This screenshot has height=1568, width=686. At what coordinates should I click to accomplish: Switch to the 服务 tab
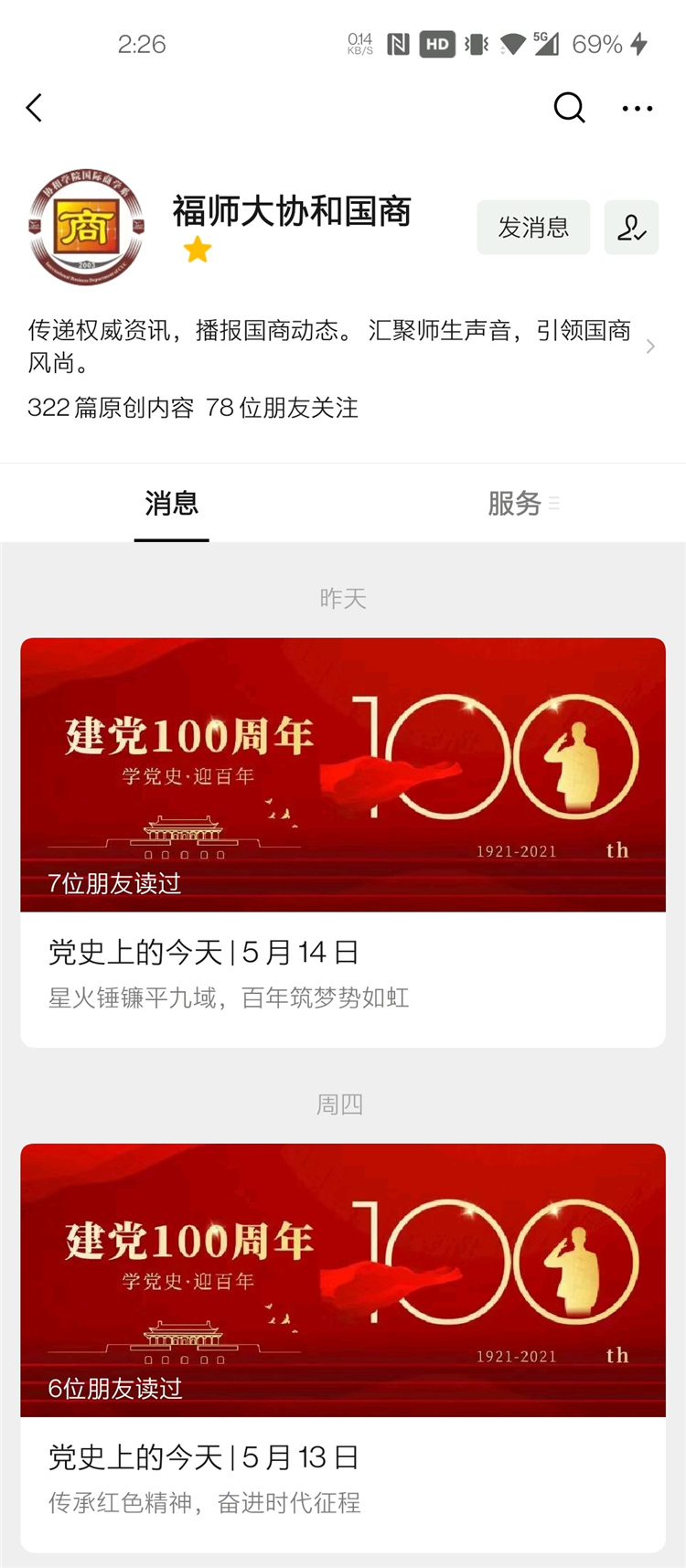pyautogui.click(x=515, y=503)
